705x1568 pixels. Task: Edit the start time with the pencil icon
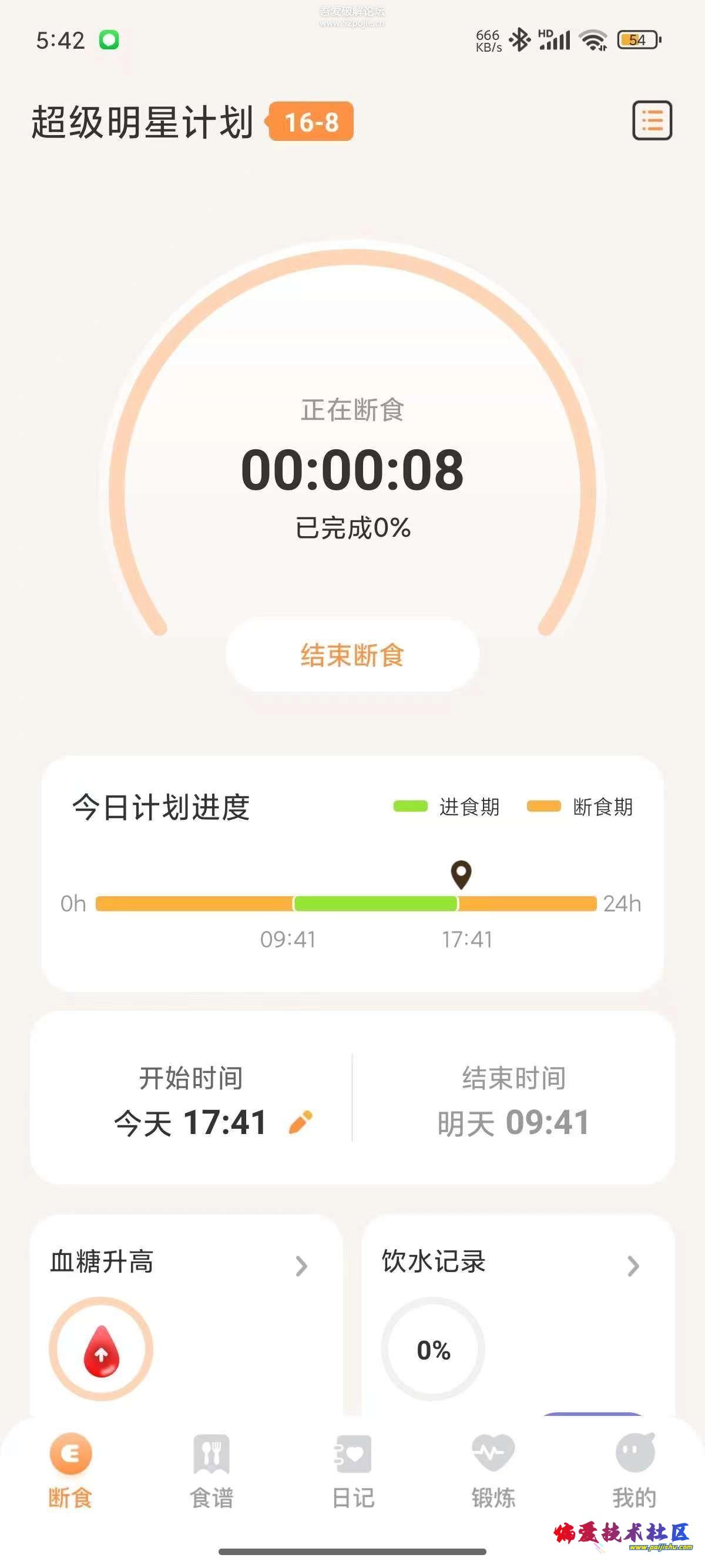click(x=301, y=1122)
